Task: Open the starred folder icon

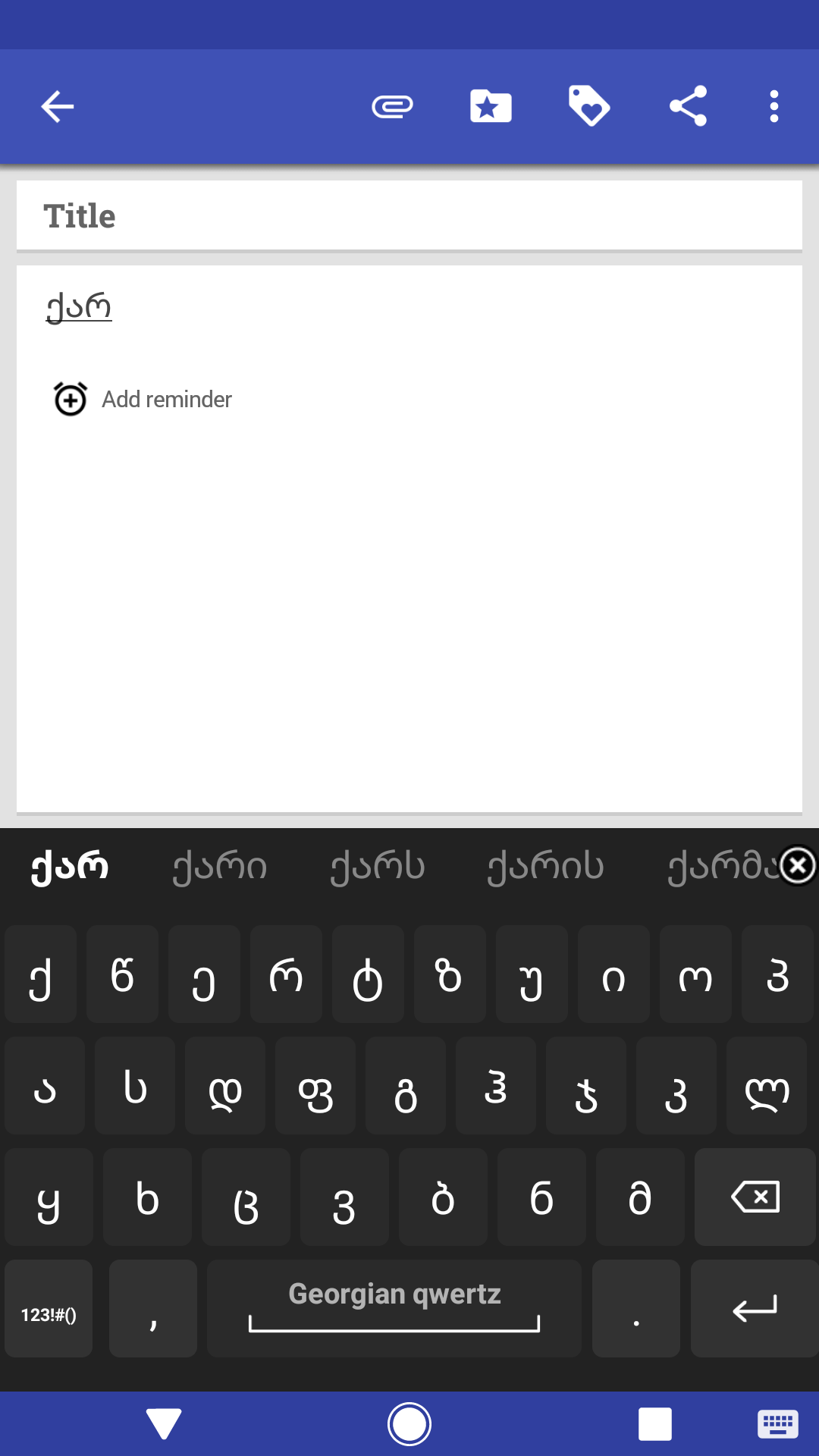Action: coord(491,106)
